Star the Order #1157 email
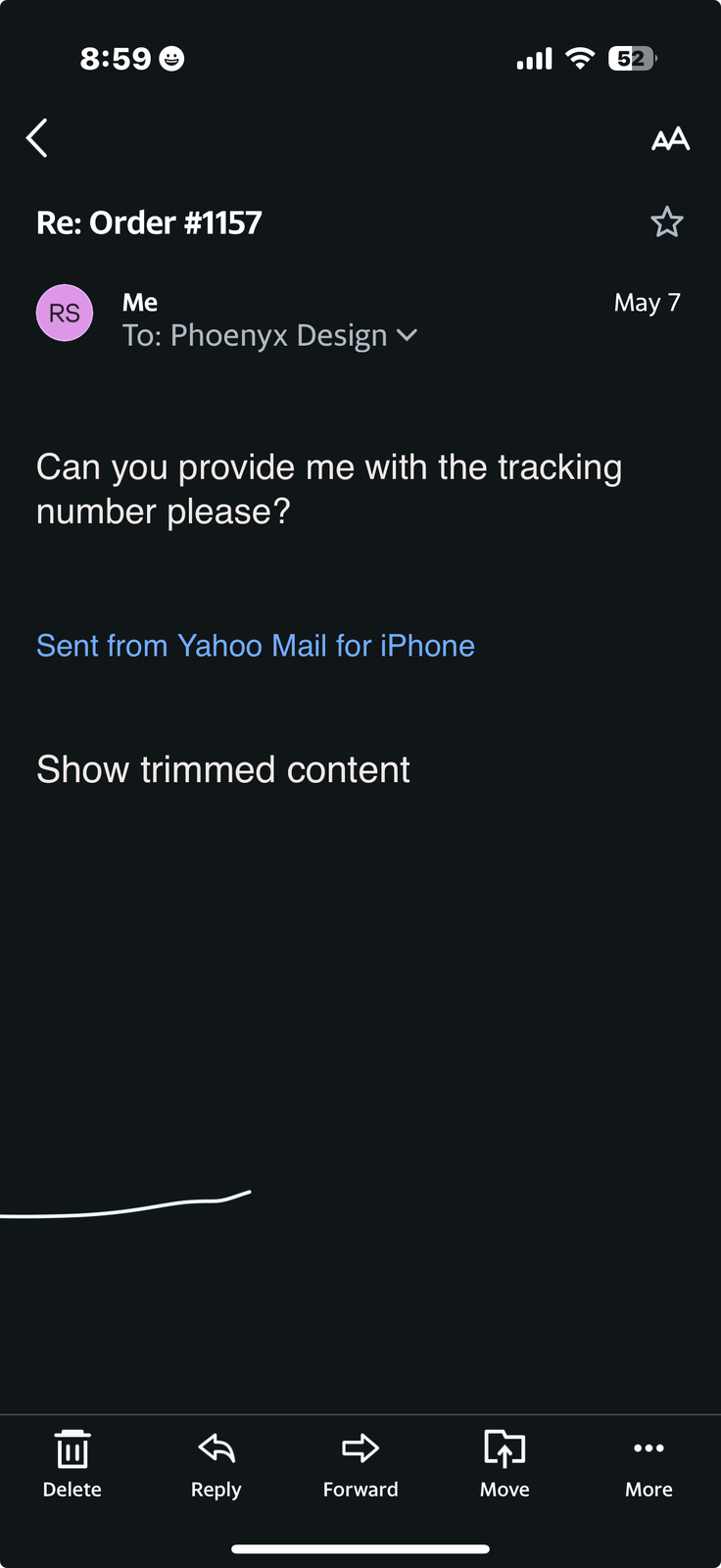This screenshot has width=721, height=1568. [667, 222]
